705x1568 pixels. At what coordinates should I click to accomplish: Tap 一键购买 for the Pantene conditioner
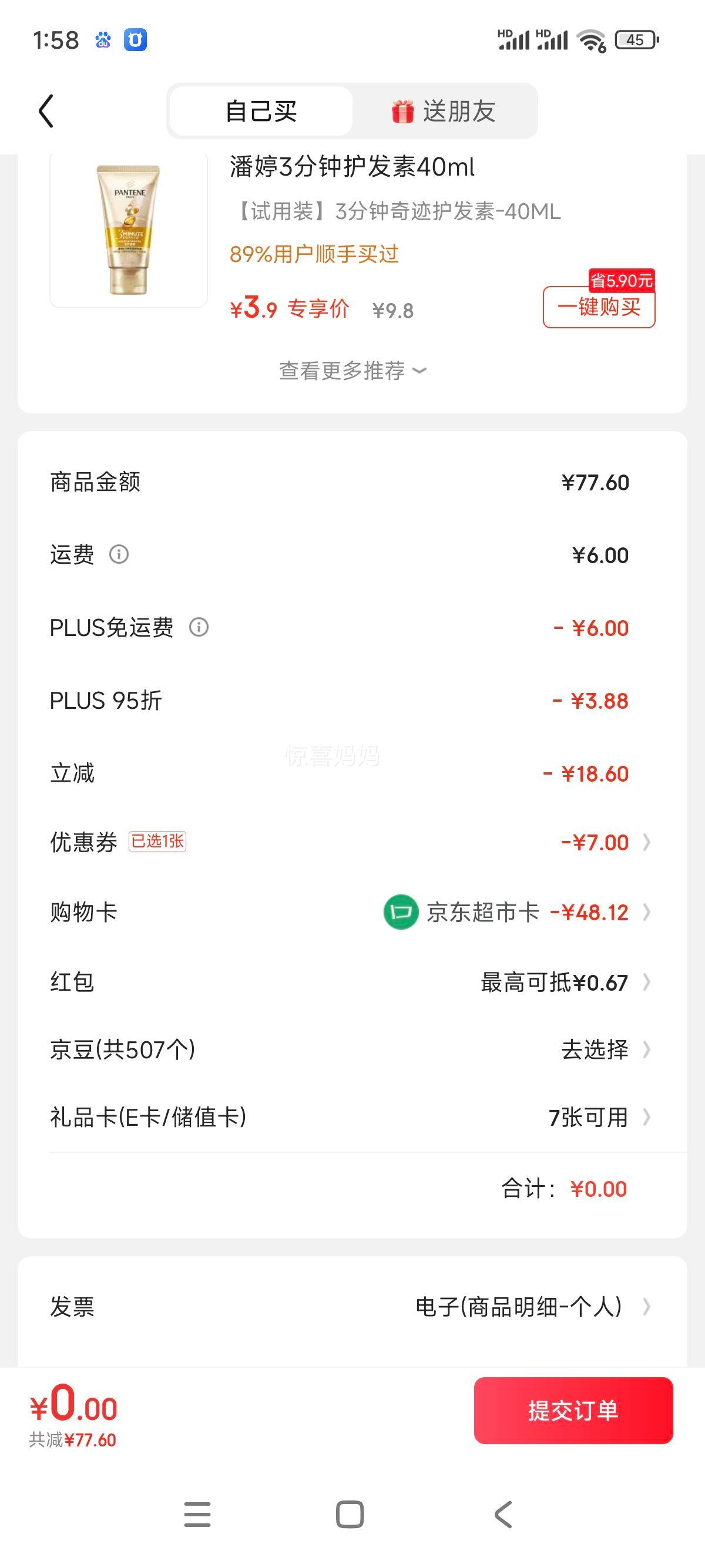point(599,306)
